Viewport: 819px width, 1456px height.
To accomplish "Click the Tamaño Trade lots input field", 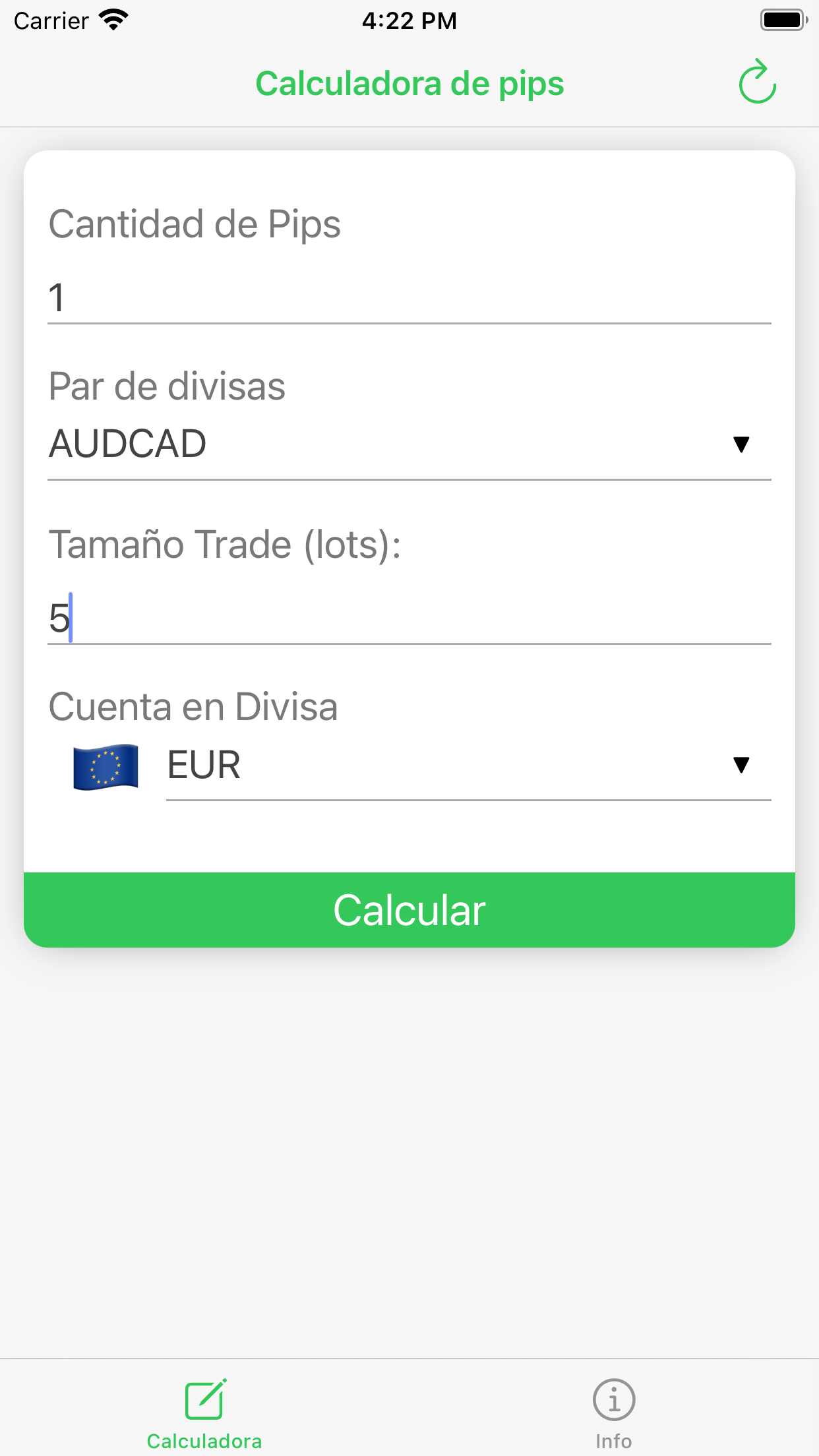I will pyautogui.click(x=409, y=617).
